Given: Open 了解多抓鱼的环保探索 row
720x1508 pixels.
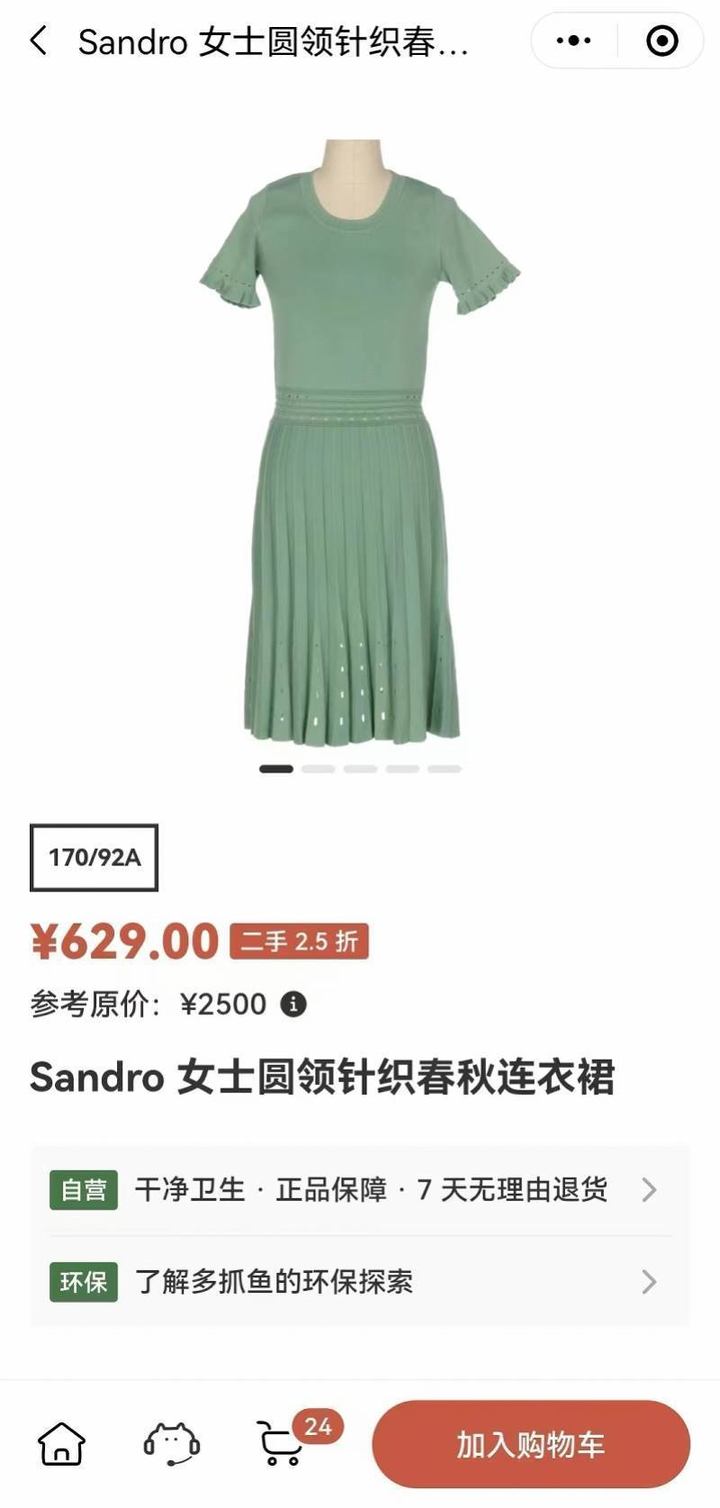Looking at the screenshot, I should pyautogui.click(x=360, y=1281).
